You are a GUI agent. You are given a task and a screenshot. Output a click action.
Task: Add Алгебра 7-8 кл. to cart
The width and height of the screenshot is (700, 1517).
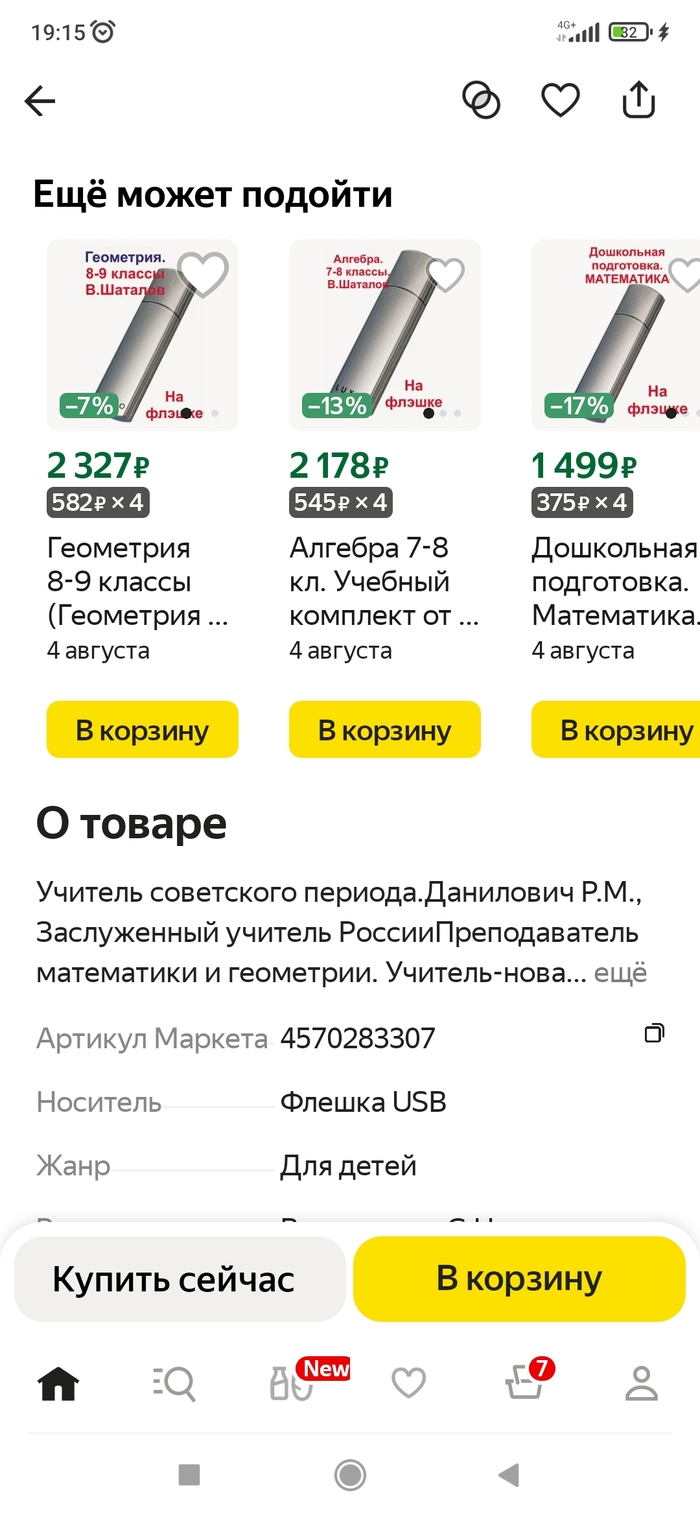384,730
